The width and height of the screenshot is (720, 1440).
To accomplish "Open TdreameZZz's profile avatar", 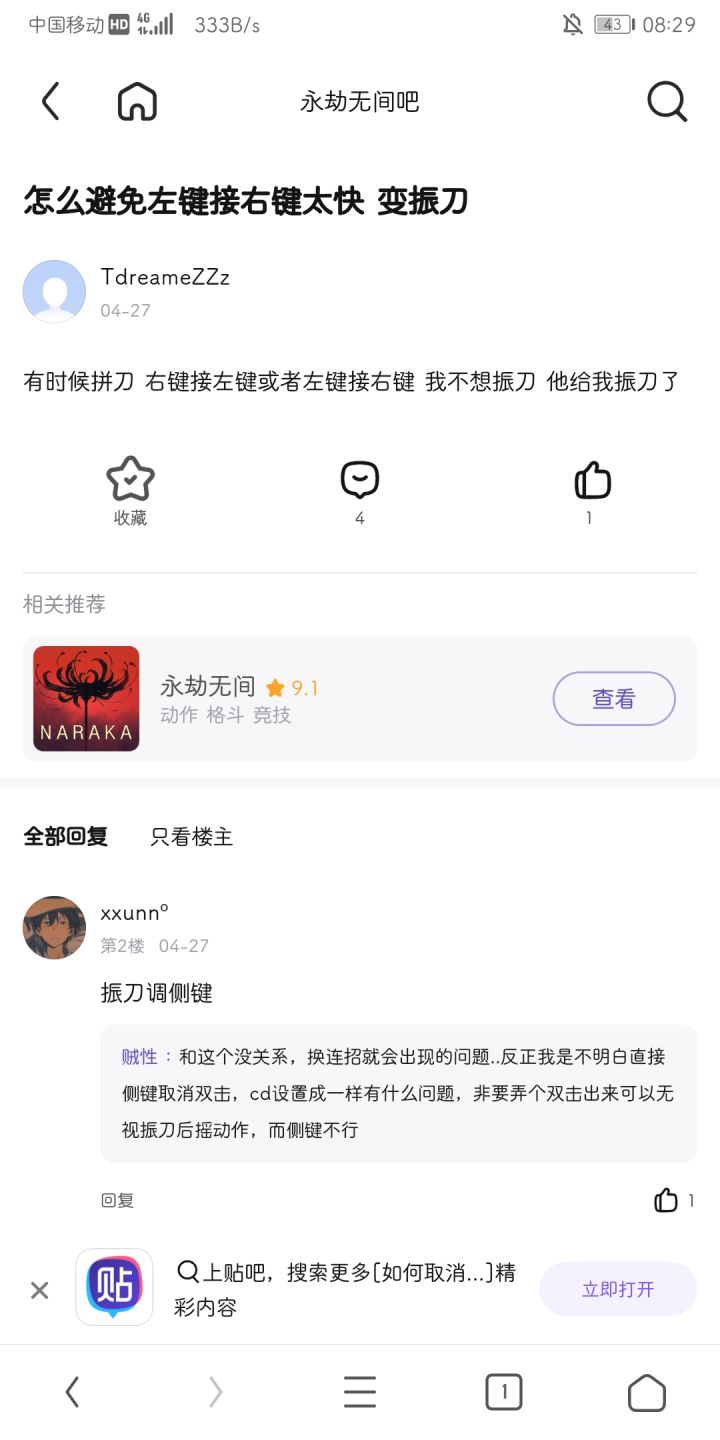I will pos(54,291).
